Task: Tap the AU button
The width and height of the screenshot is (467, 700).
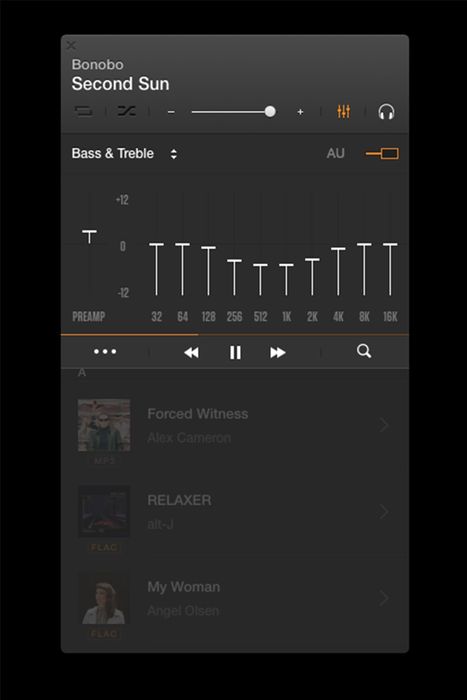Action: 335,154
